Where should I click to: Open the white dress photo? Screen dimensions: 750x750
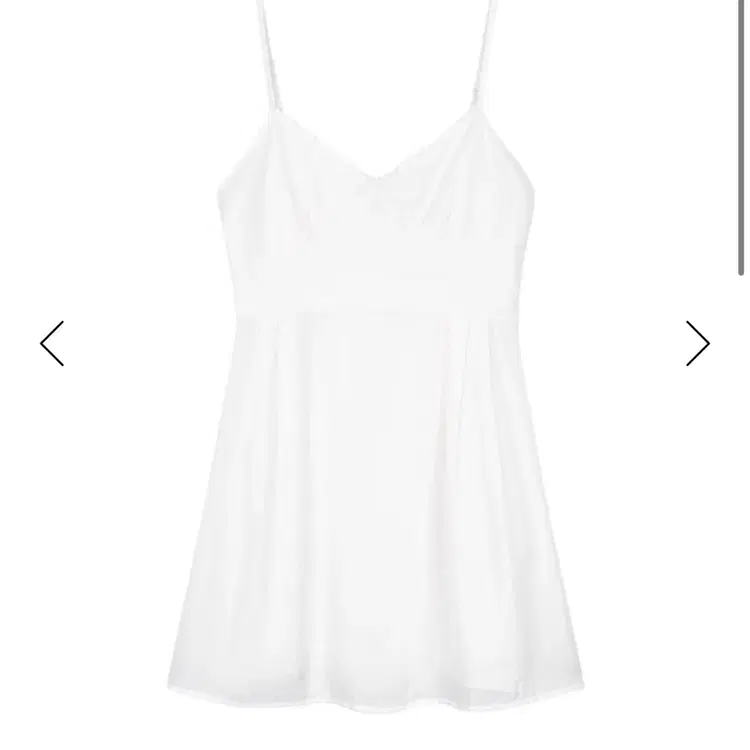coord(375,357)
